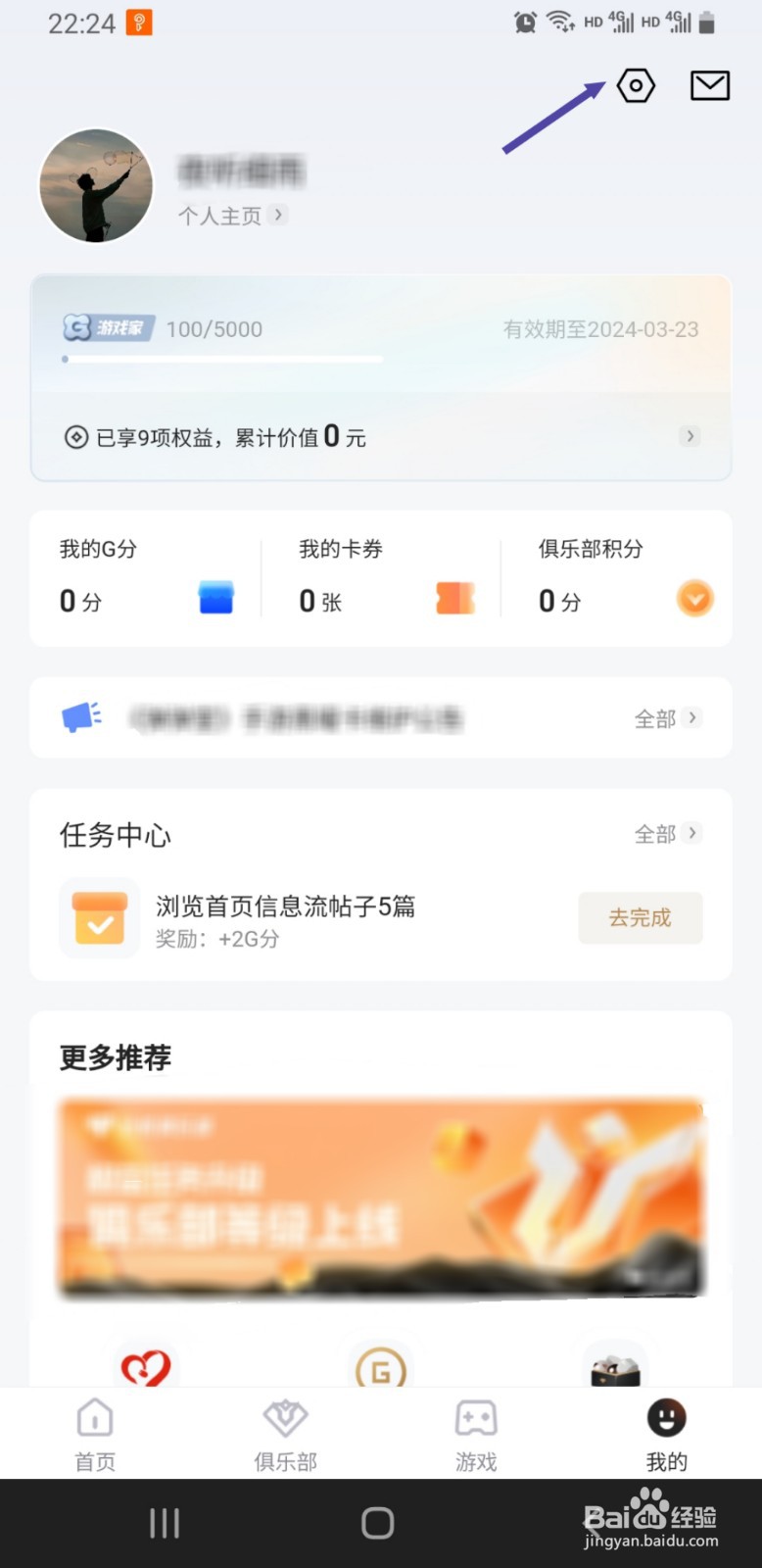
Task: Tap the user profile avatar photo
Action: point(96,186)
